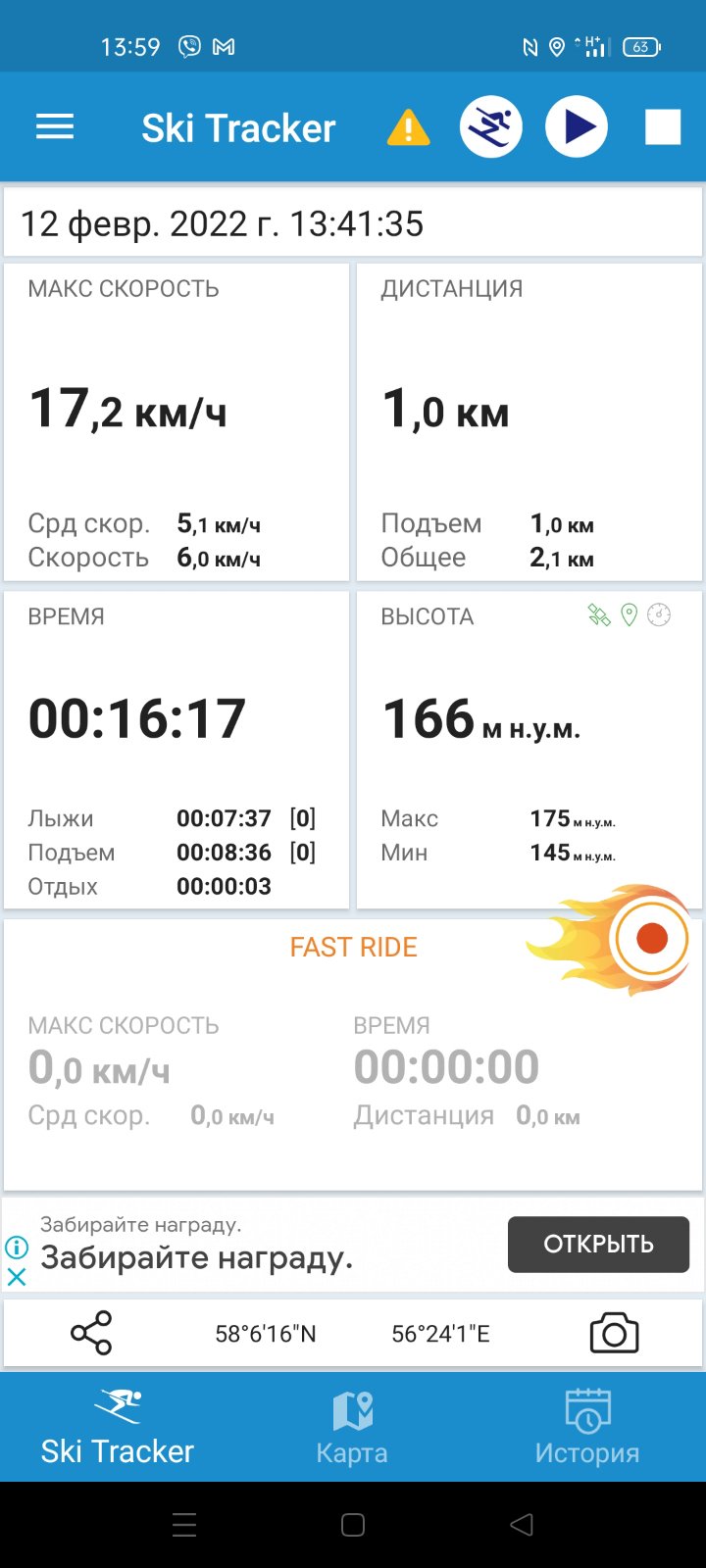Open the hamburger drawer menu
This screenshot has width=706, height=1568.
coord(55,127)
